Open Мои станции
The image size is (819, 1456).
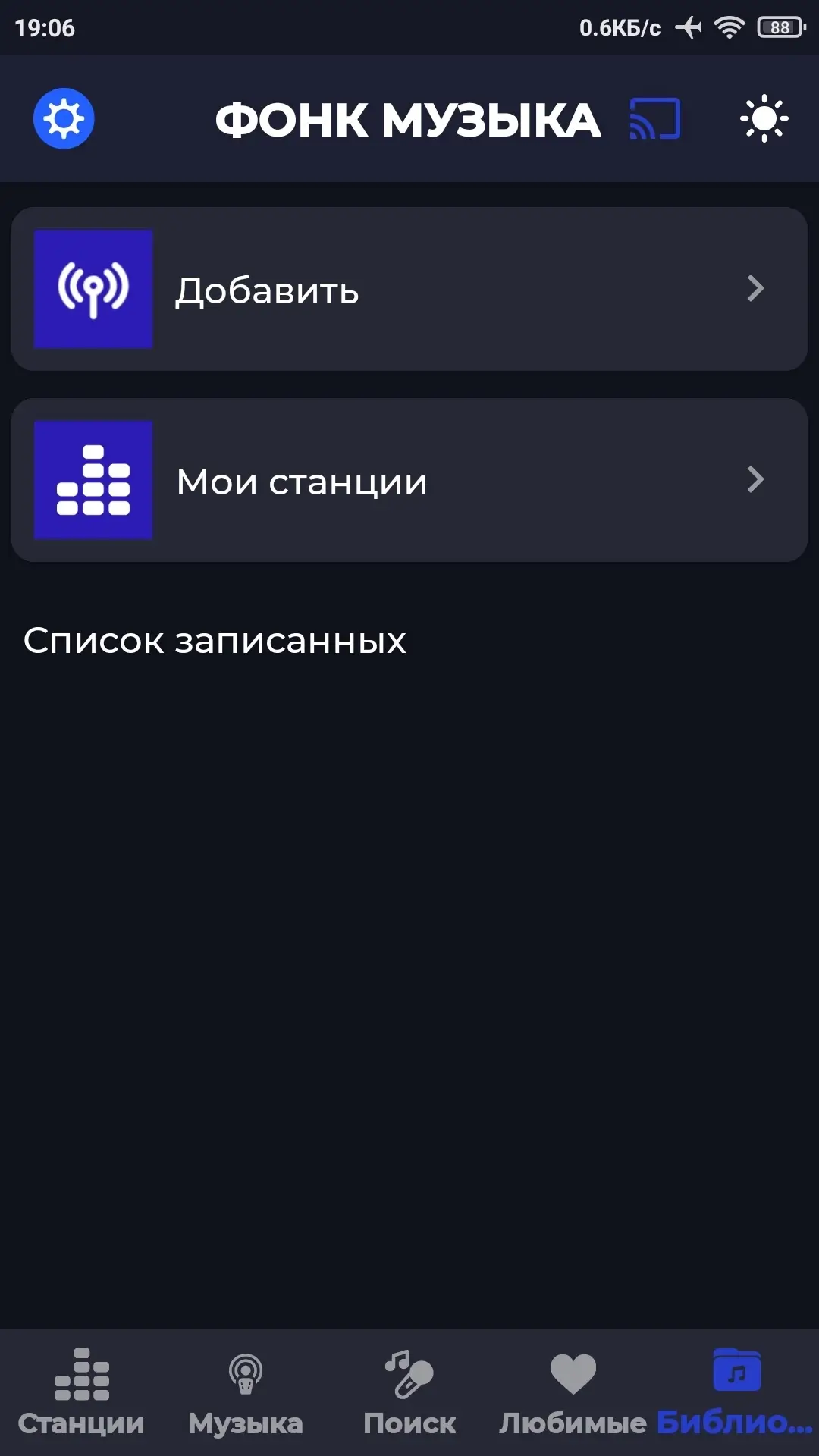coord(409,480)
